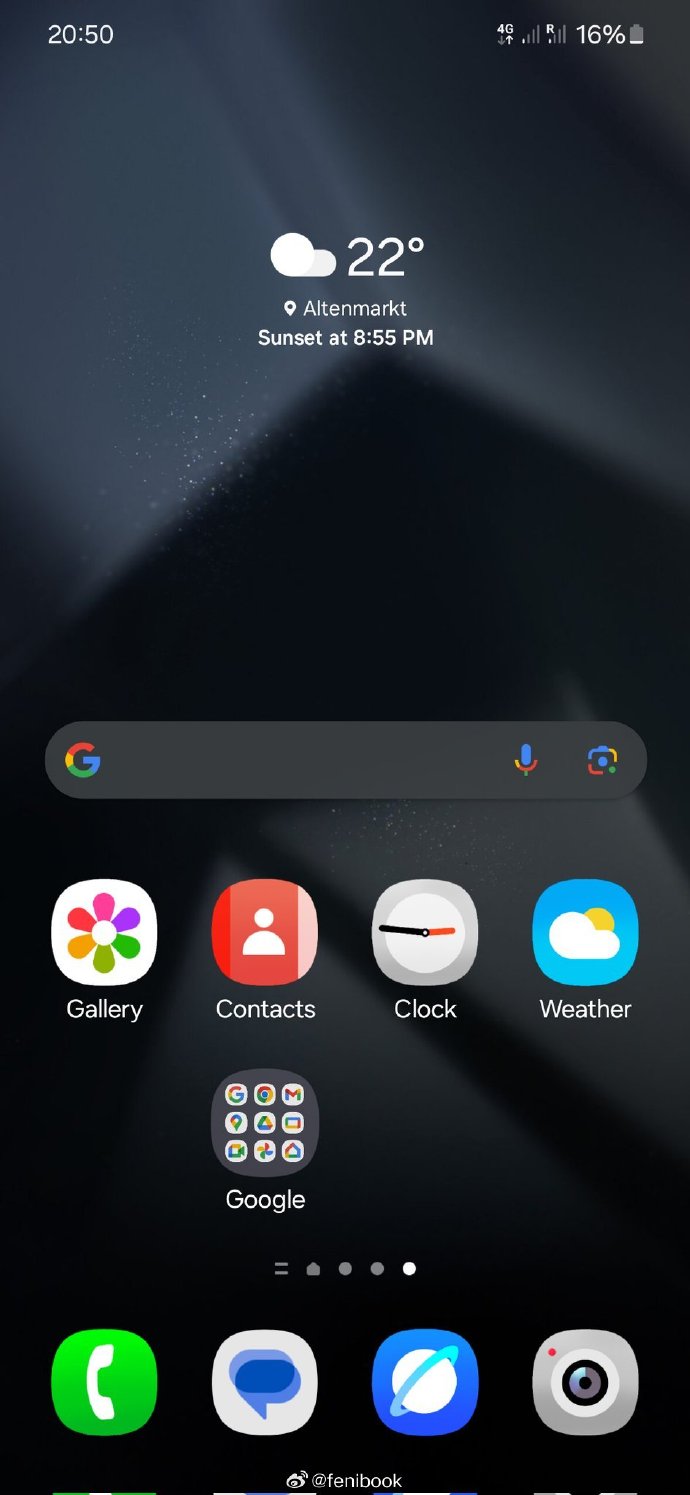Open the Clock app
This screenshot has width=690, height=1495.
425,932
